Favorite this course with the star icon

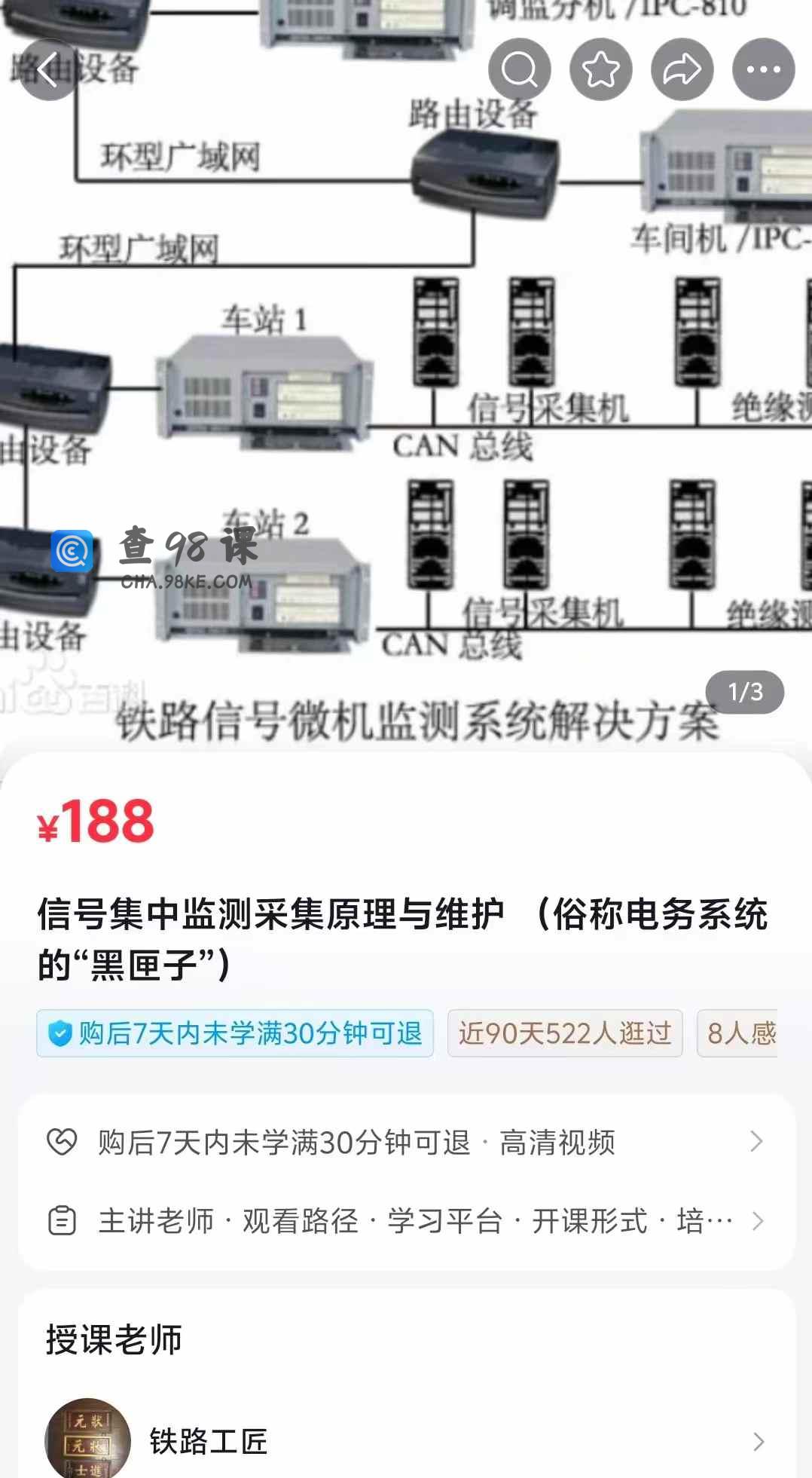(600, 69)
